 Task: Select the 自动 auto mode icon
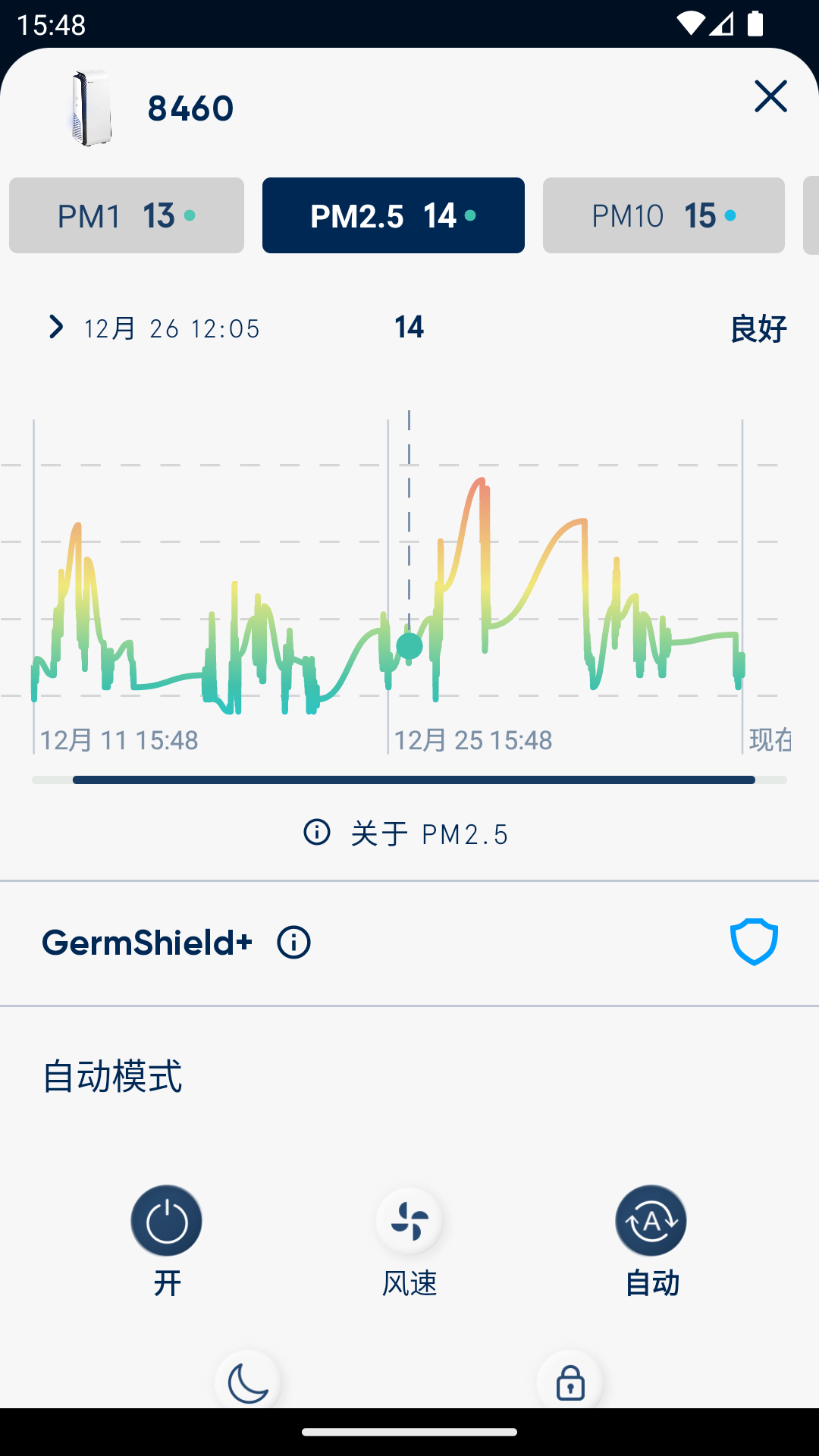(x=651, y=1219)
